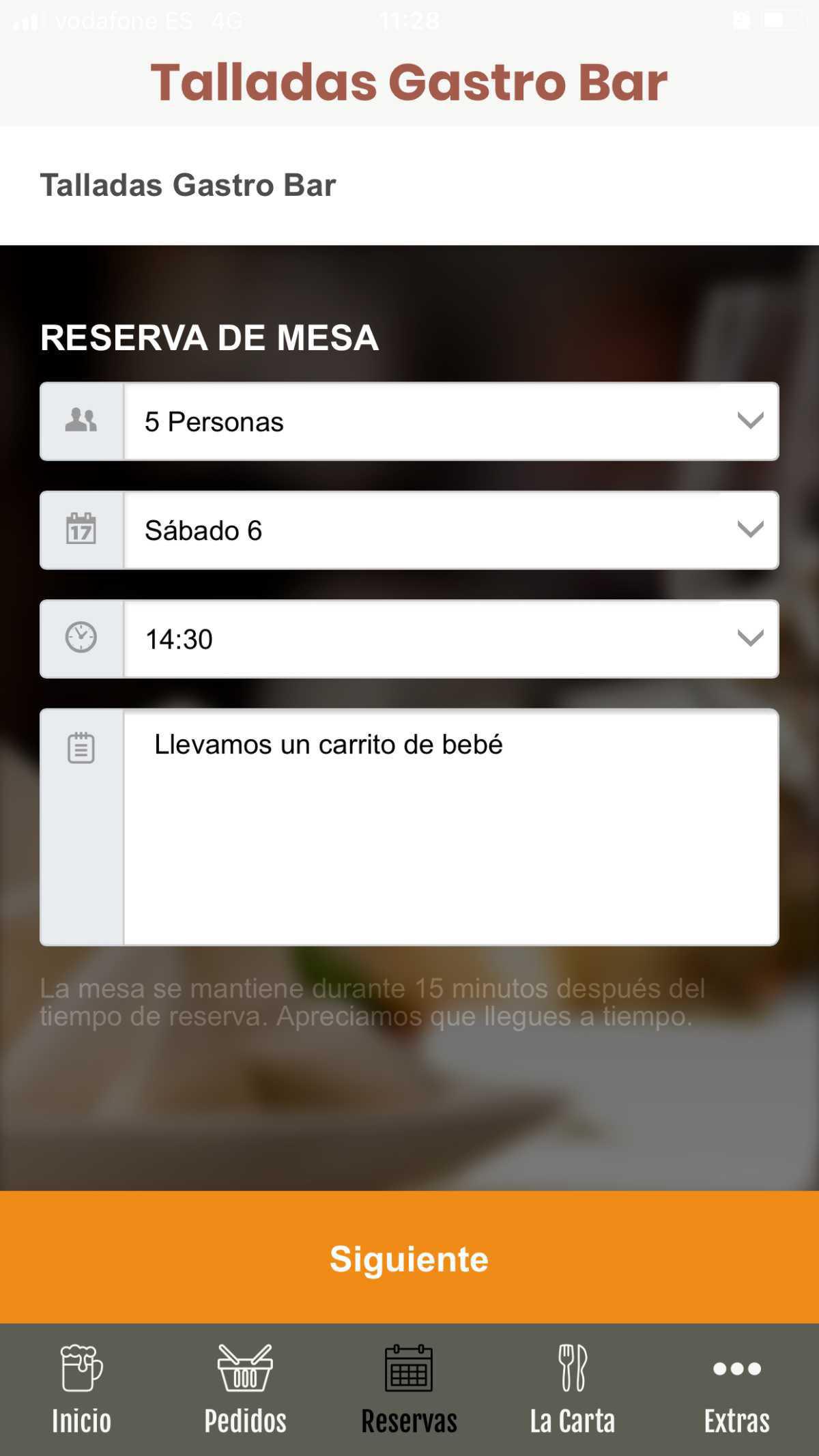Open the Extras tab
Image resolution: width=819 pixels, height=1456 pixels.
(737, 1421)
